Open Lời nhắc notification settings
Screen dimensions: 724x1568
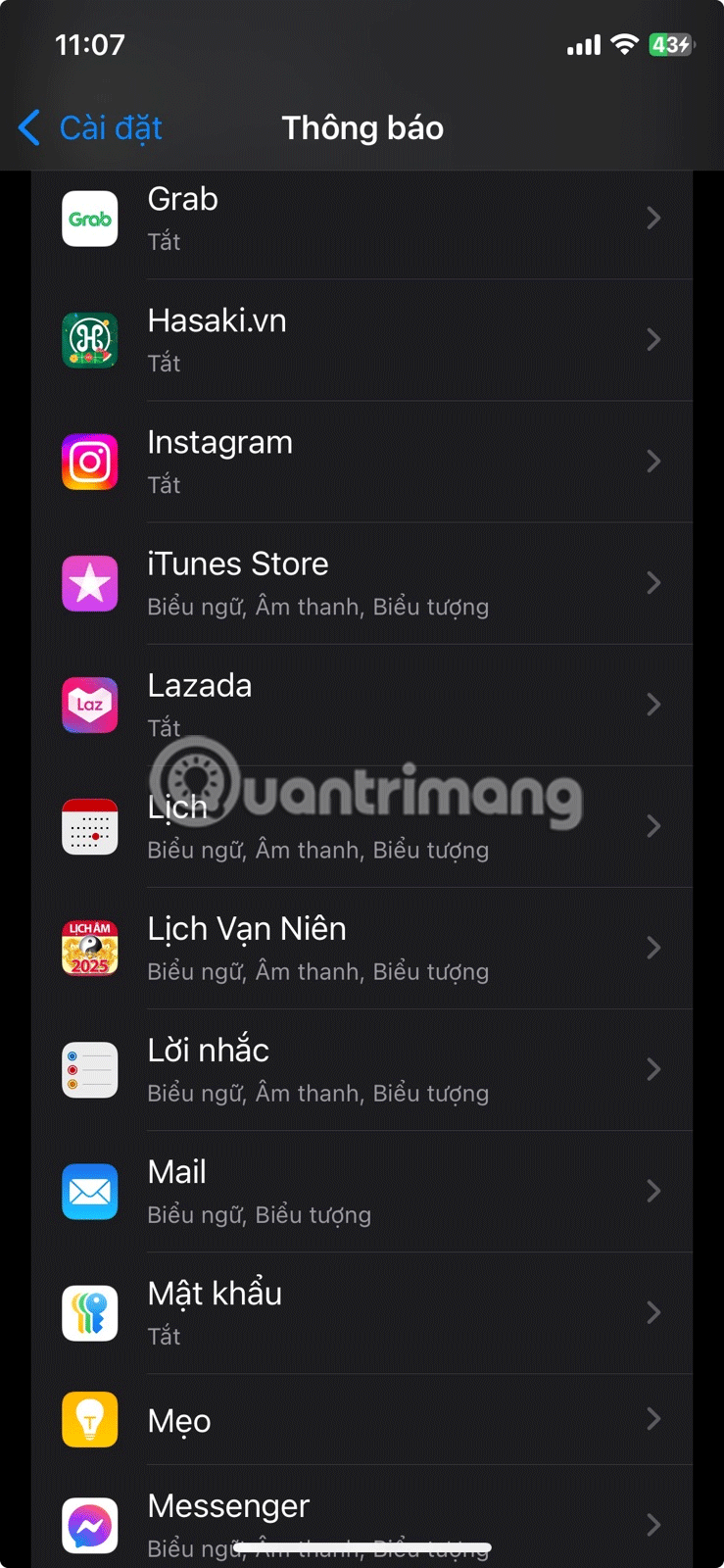362,1069
